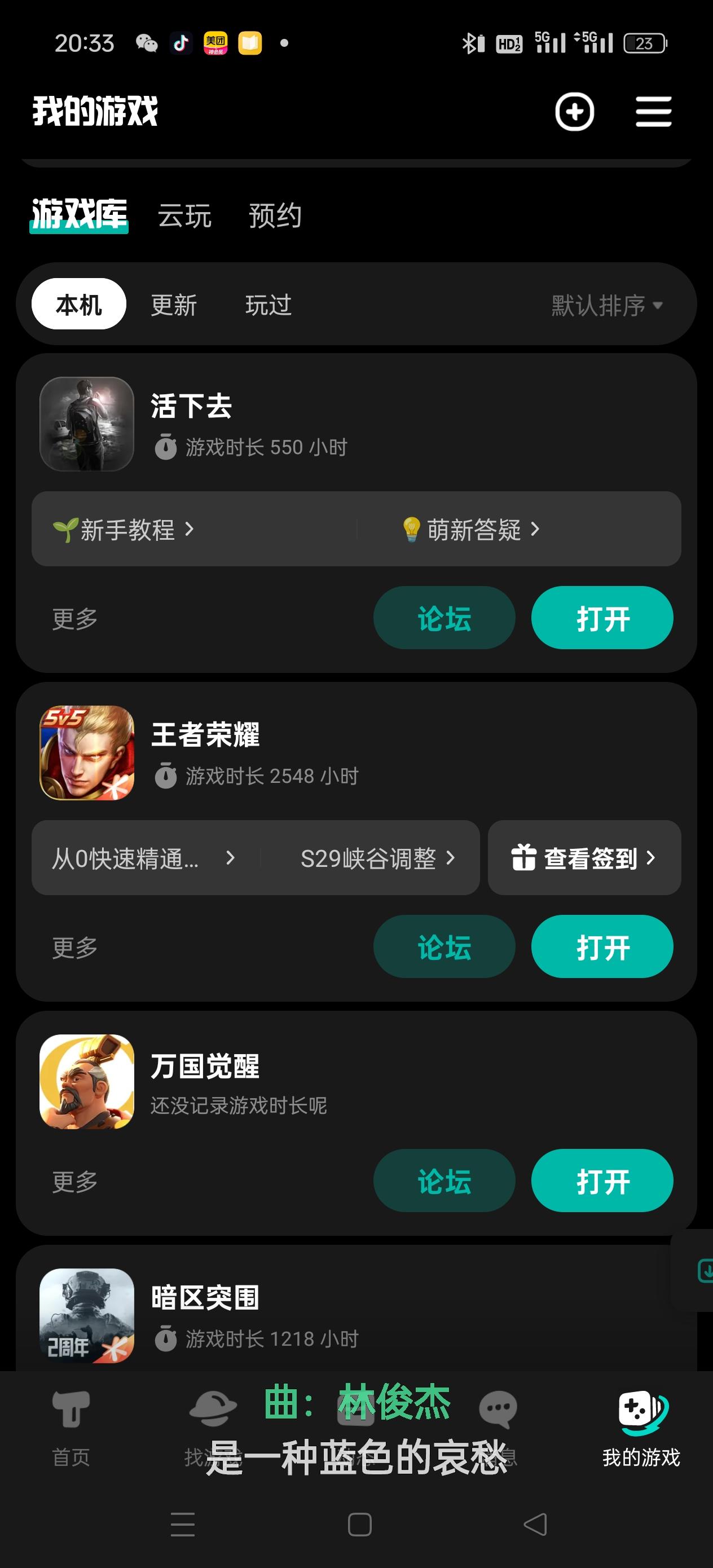Image resolution: width=713 pixels, height=1568 pixels.
Task: View 查看签到 for 王者荣耀
Action: point(583,858)
